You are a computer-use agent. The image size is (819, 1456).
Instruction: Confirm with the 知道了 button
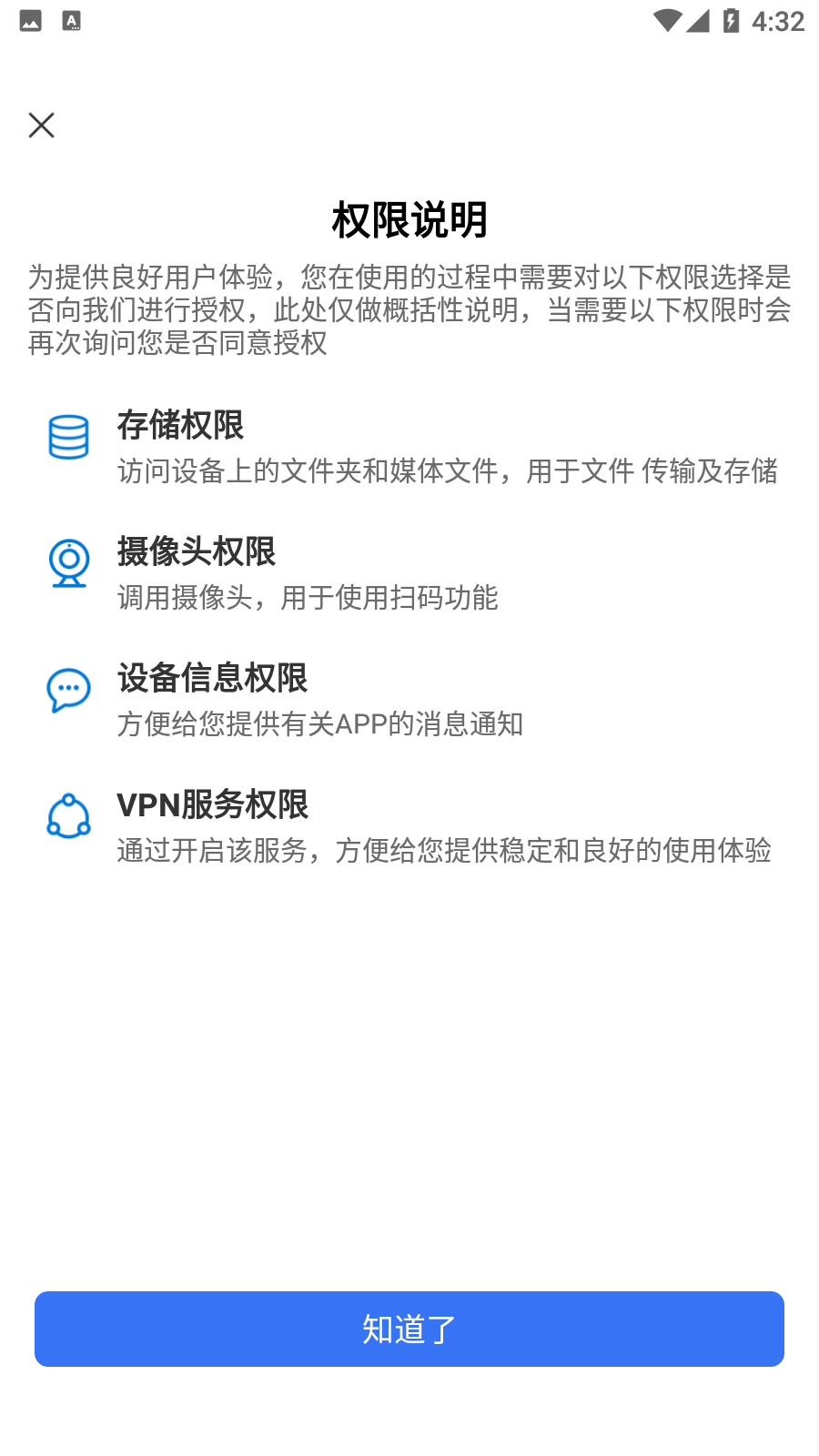(409, 1329)
